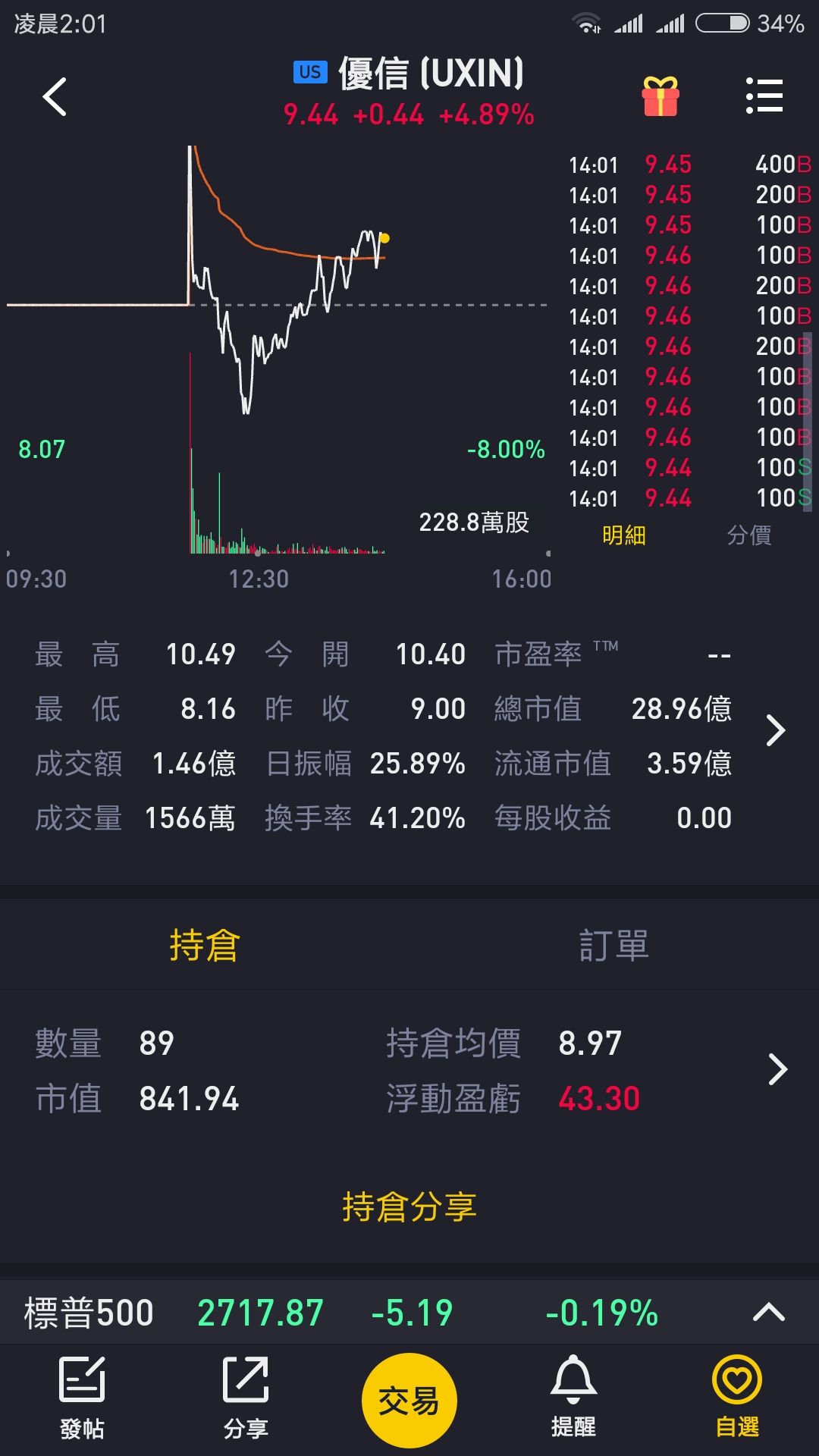Switch to the 明細 tab
The image size is (819, 1456).
pyautogui.click(x=624, y=535)
